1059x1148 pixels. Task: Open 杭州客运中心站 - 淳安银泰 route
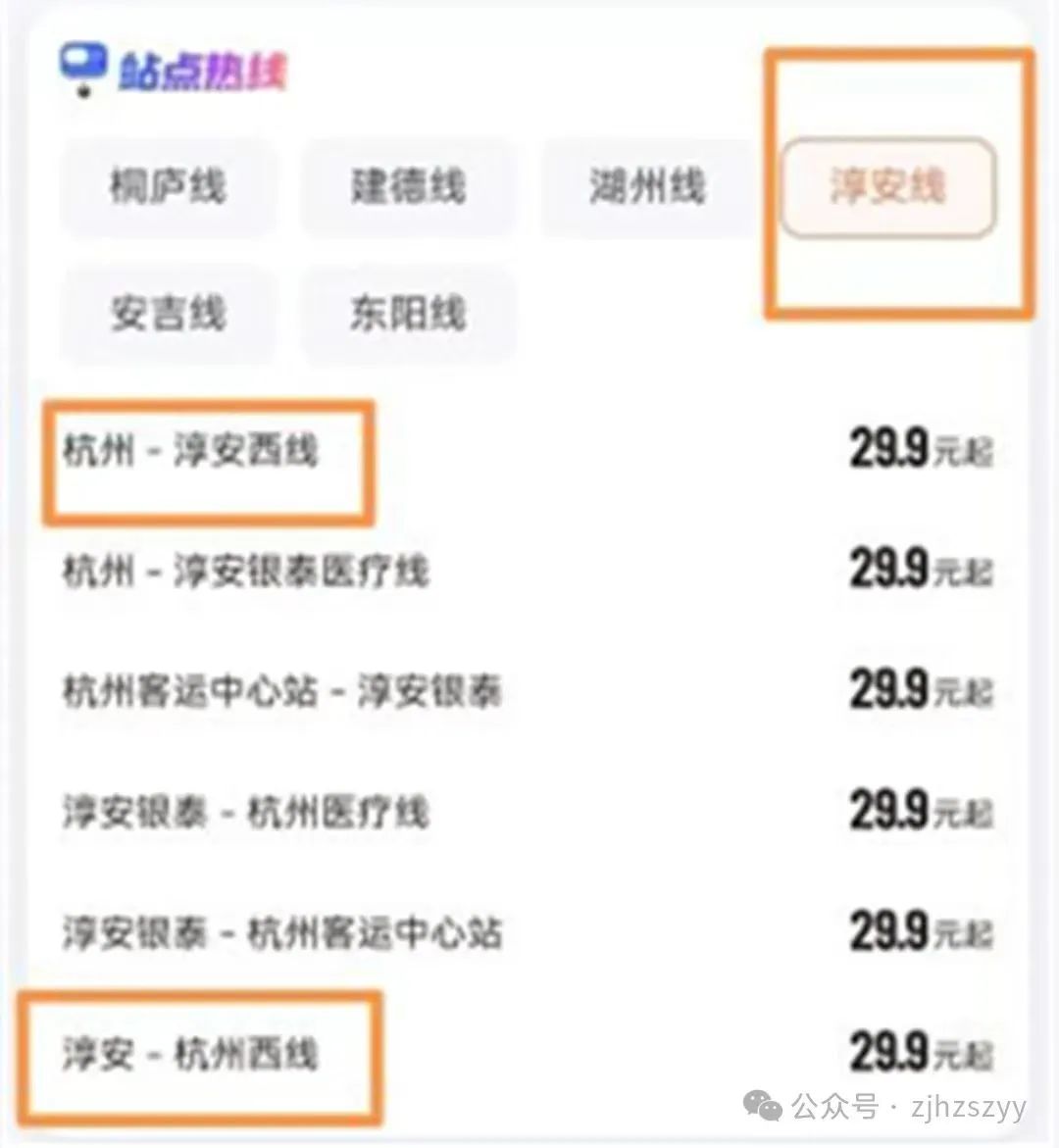tap(282, 691)
